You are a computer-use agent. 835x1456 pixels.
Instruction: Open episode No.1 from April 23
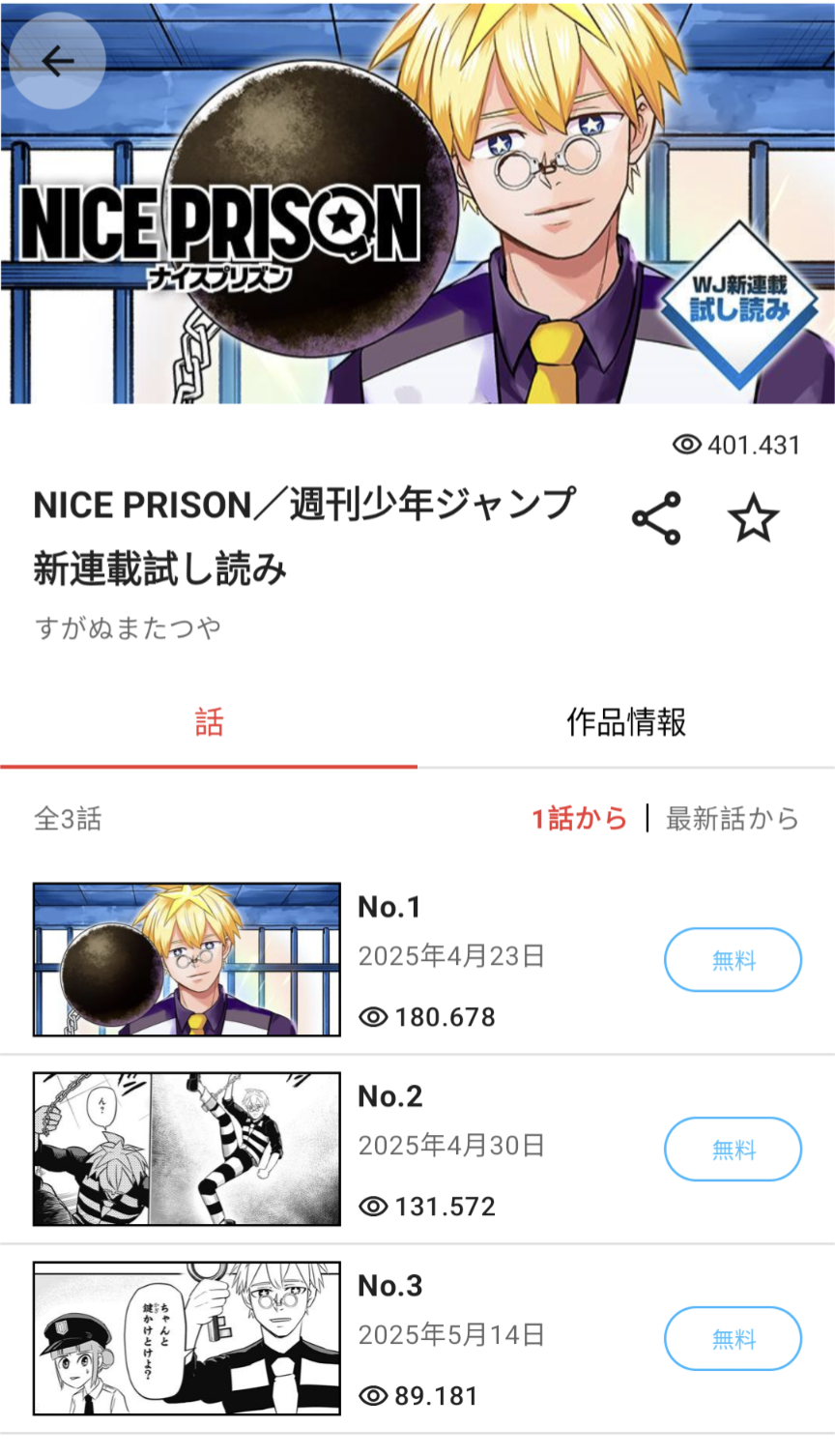[x=417, y=960]
